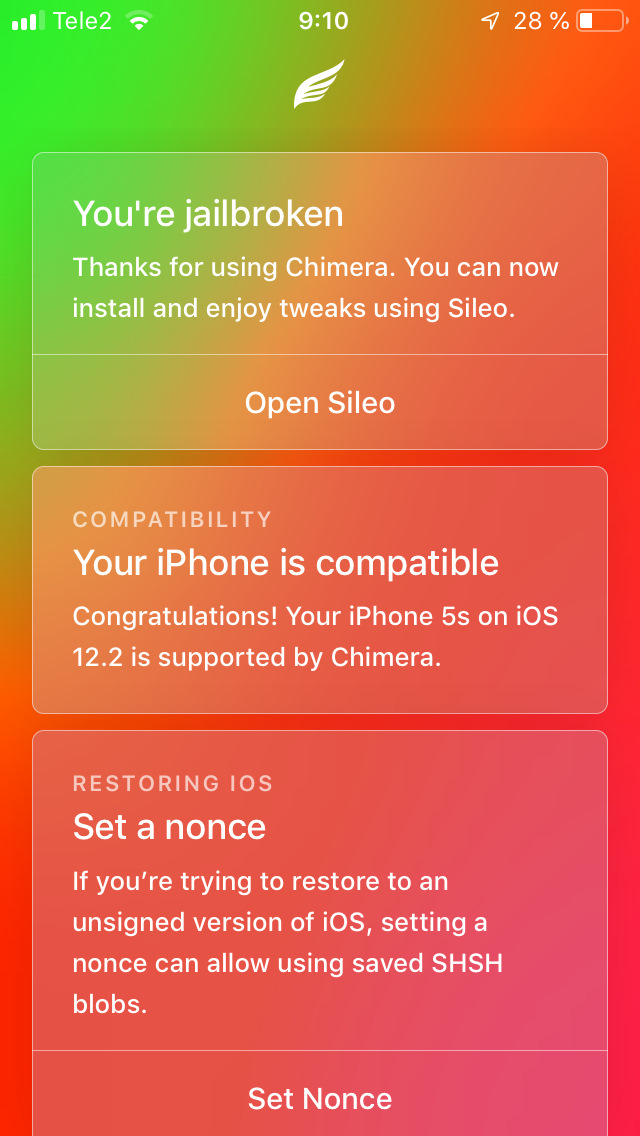
Task: Tap the Set Nonce button
Action: (x=320, y=1098)
